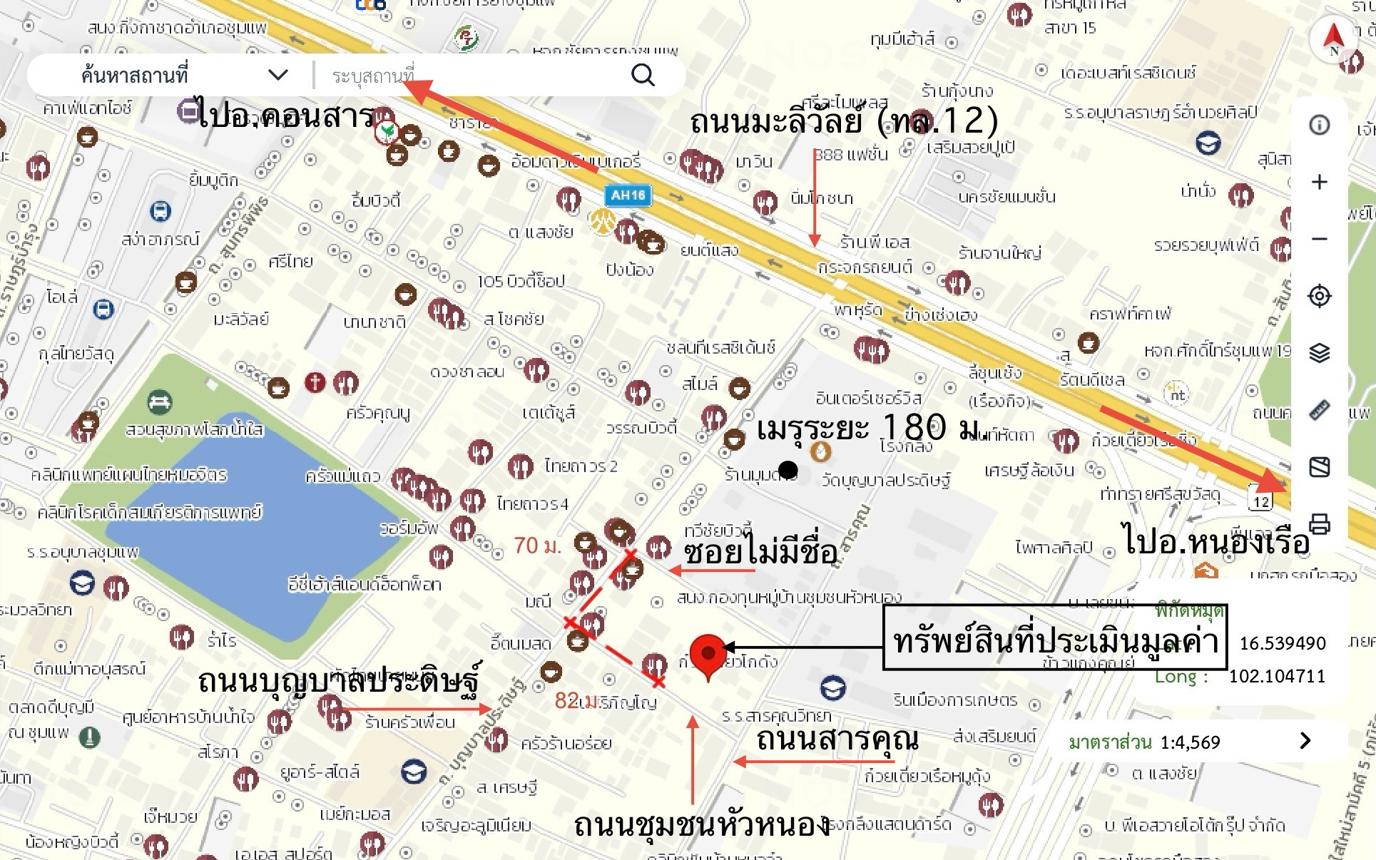The image size is (1376, 860).
Task: Select the ruler measuring tool
Action: [x=1319, y=410]
